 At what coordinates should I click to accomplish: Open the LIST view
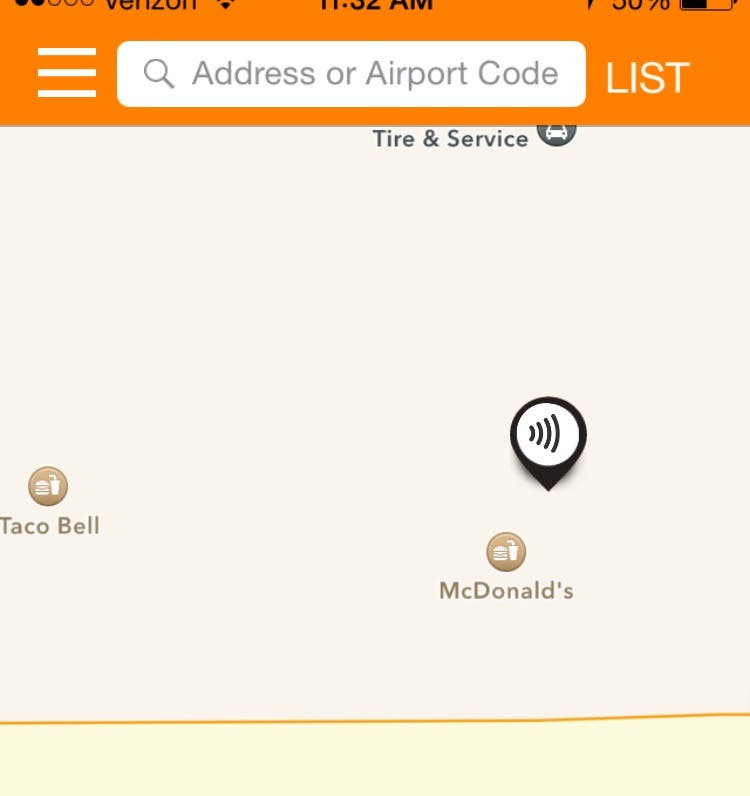coord(646,76)
